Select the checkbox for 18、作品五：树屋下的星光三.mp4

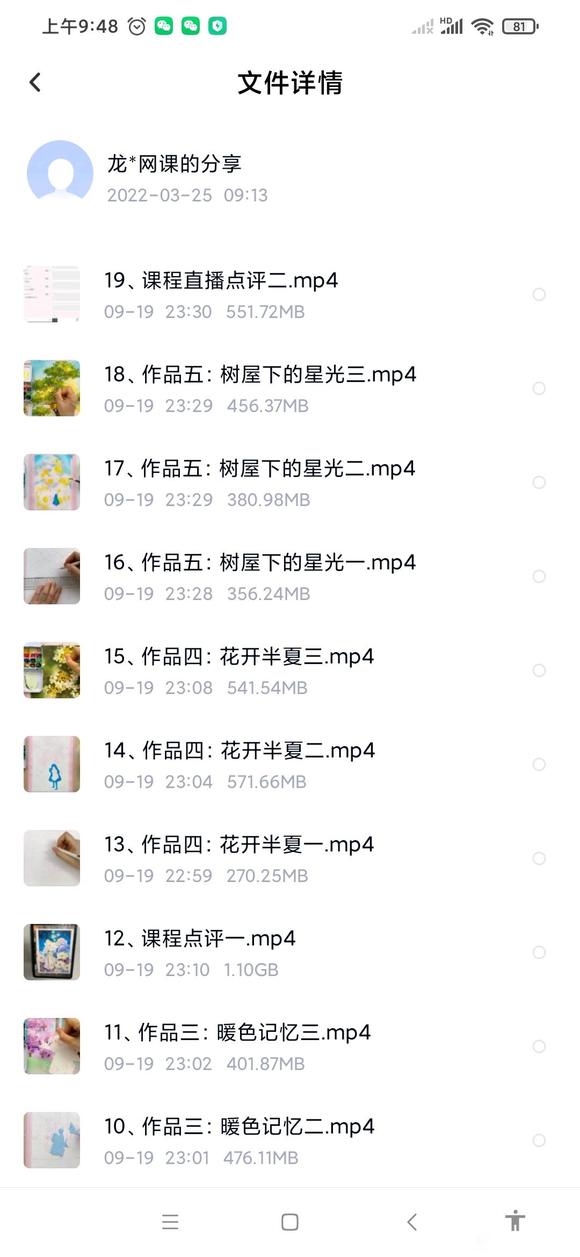(539, 388)
